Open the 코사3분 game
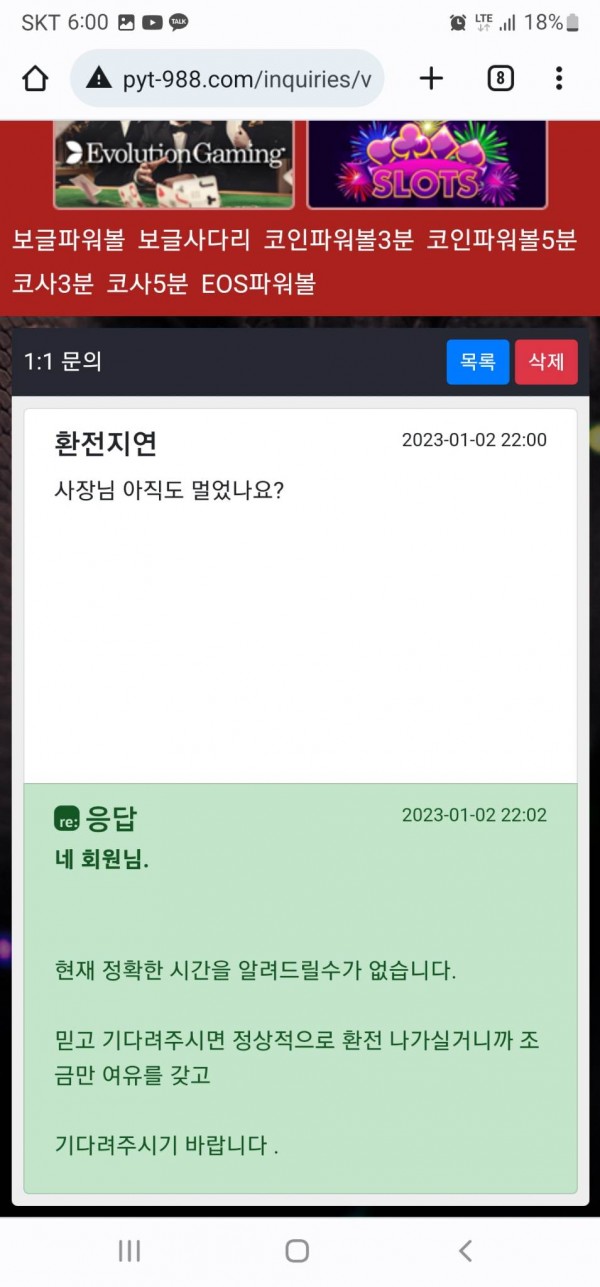 pos(52,284)
